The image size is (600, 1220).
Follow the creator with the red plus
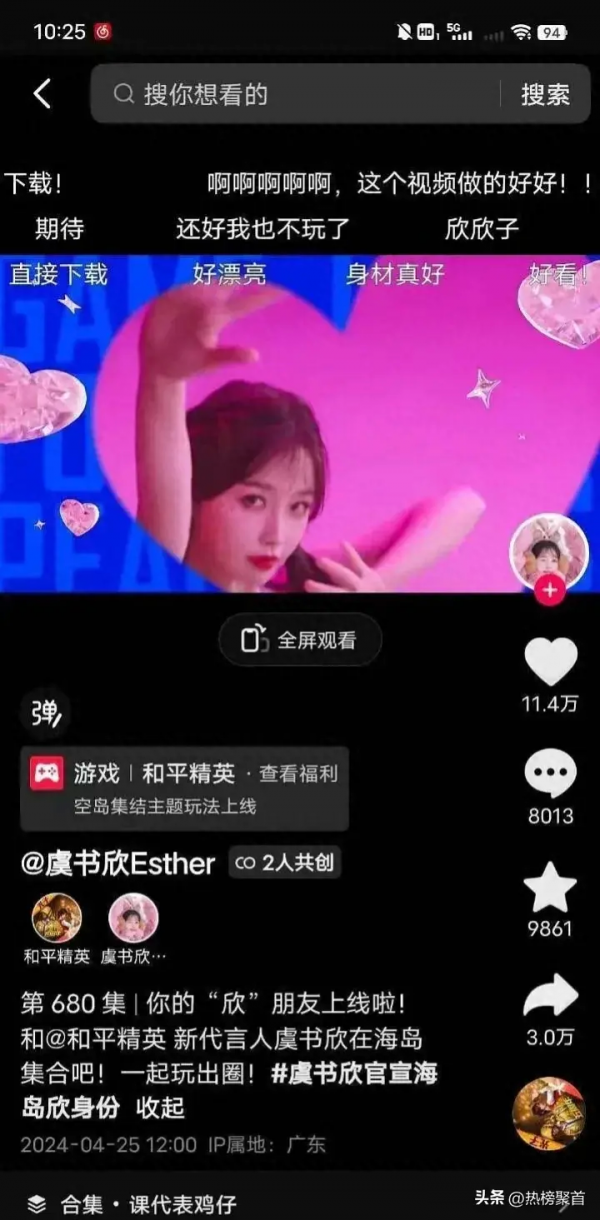(549, 591)
